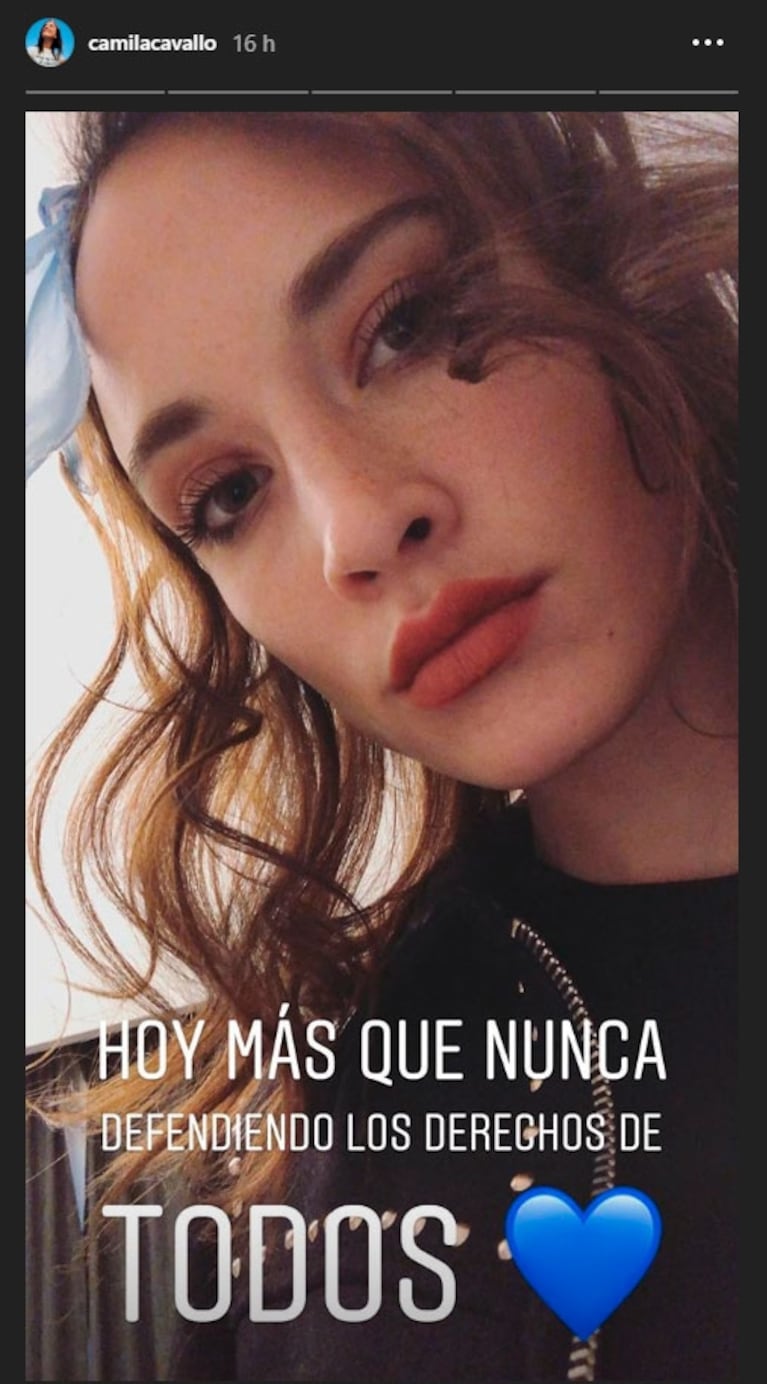Open the three-dot overflow menu
Image resolution: width=767 pixels, height=1384 pixels.
(707, 43)
